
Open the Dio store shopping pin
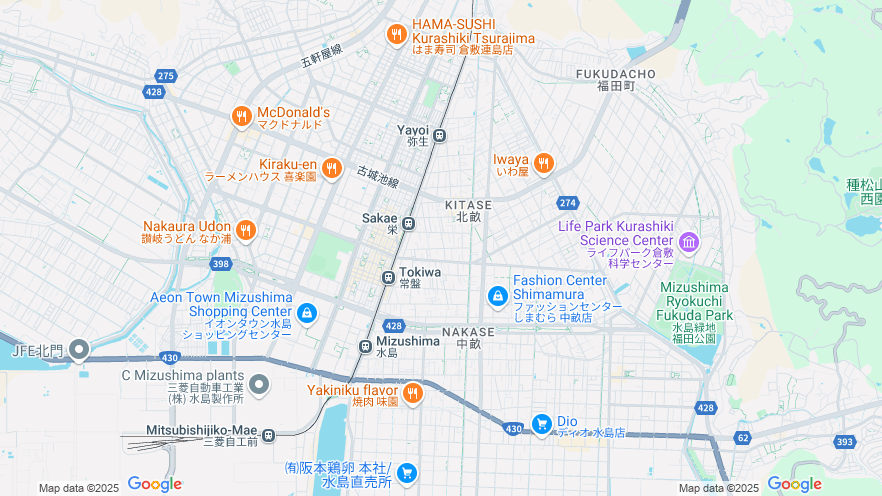(542, 424)
